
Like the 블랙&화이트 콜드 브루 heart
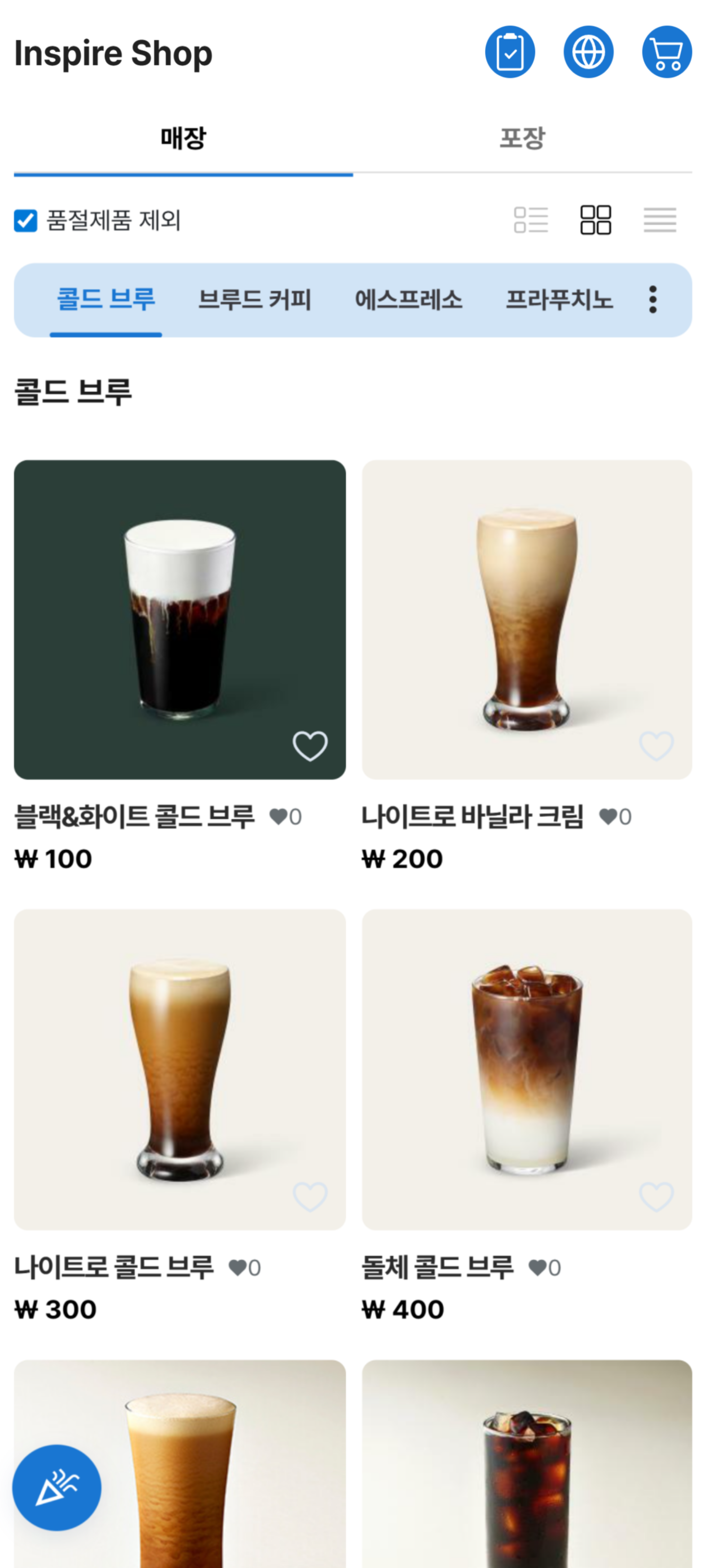310,746
